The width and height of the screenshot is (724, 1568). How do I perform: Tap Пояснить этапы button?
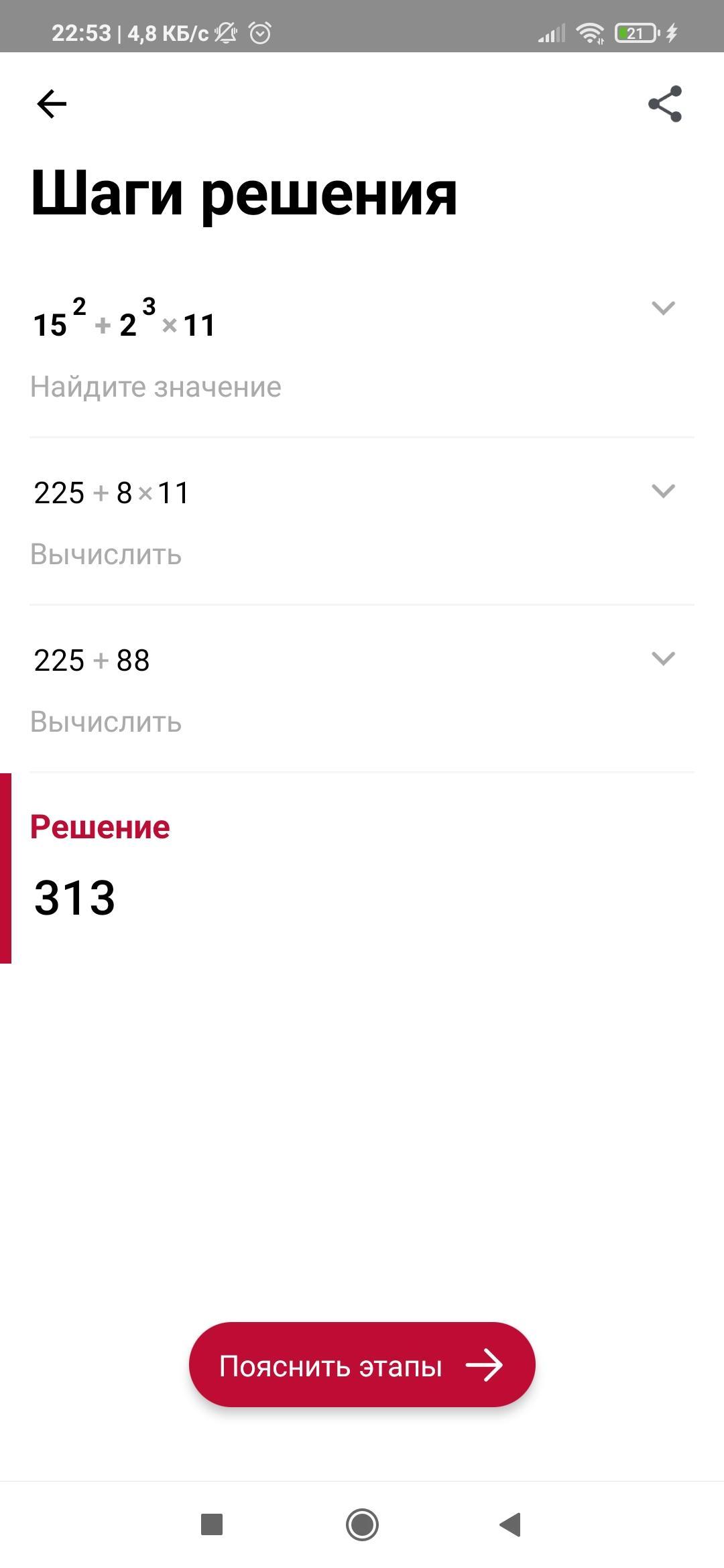(362, 1365)
